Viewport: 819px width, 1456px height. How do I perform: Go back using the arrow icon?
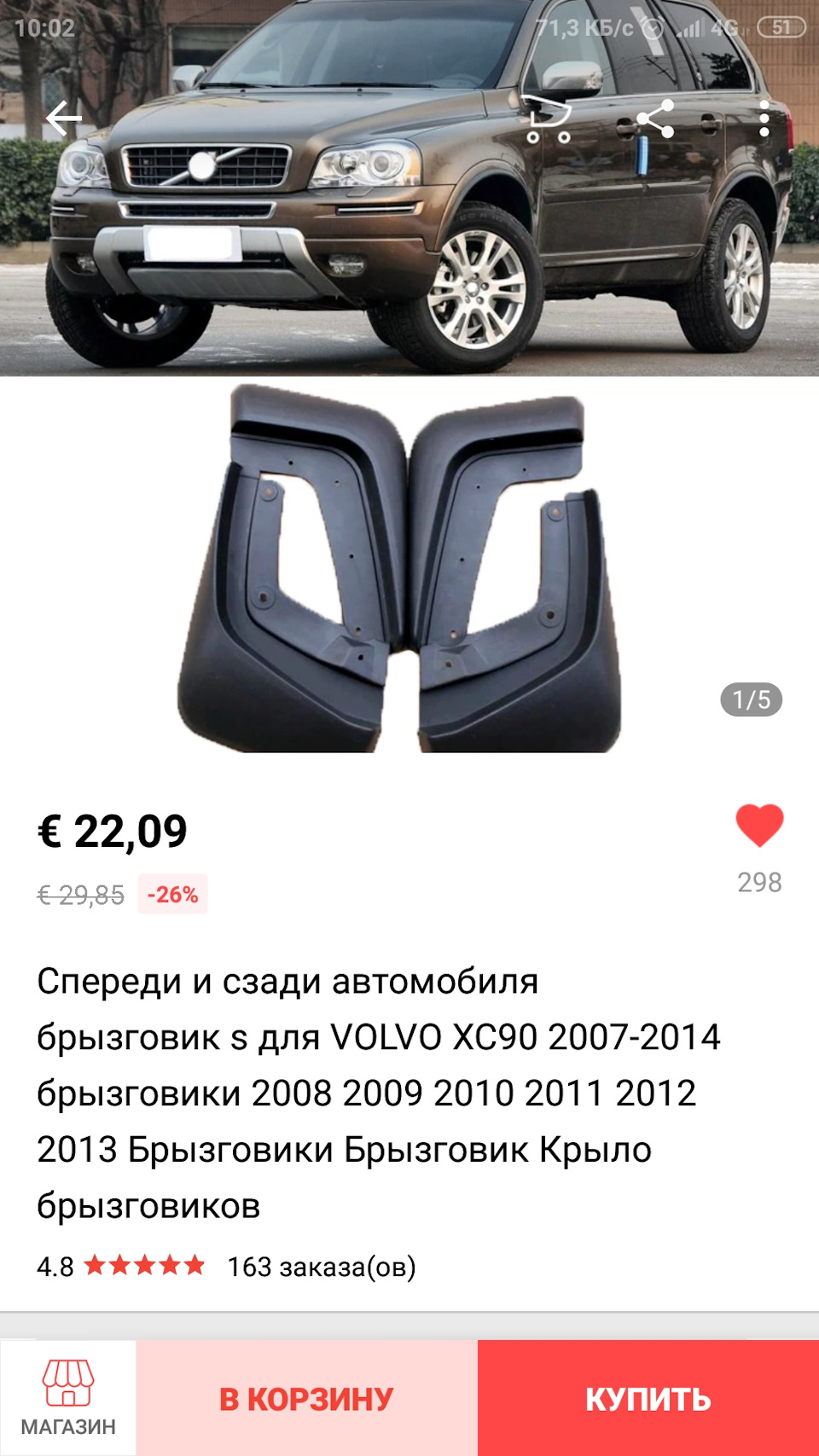[x=64, y=119]
